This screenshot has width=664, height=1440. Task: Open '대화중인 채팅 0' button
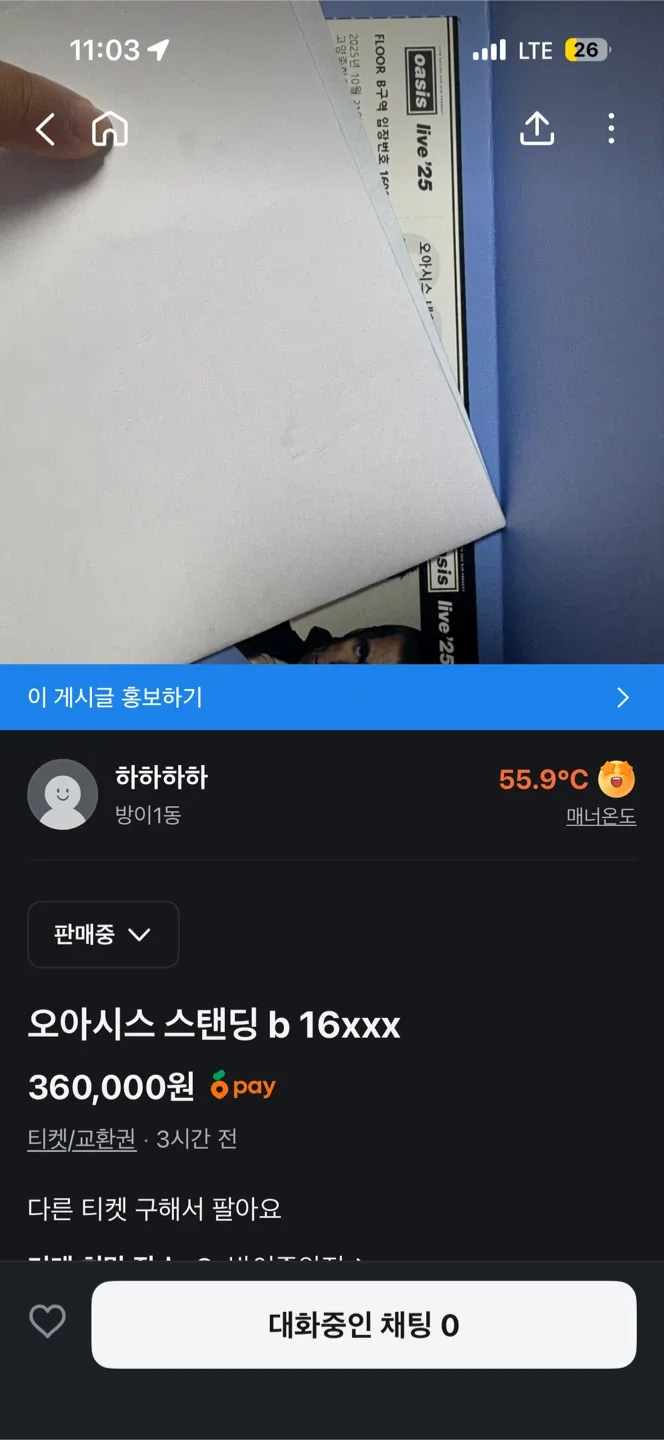(364, 1325)
